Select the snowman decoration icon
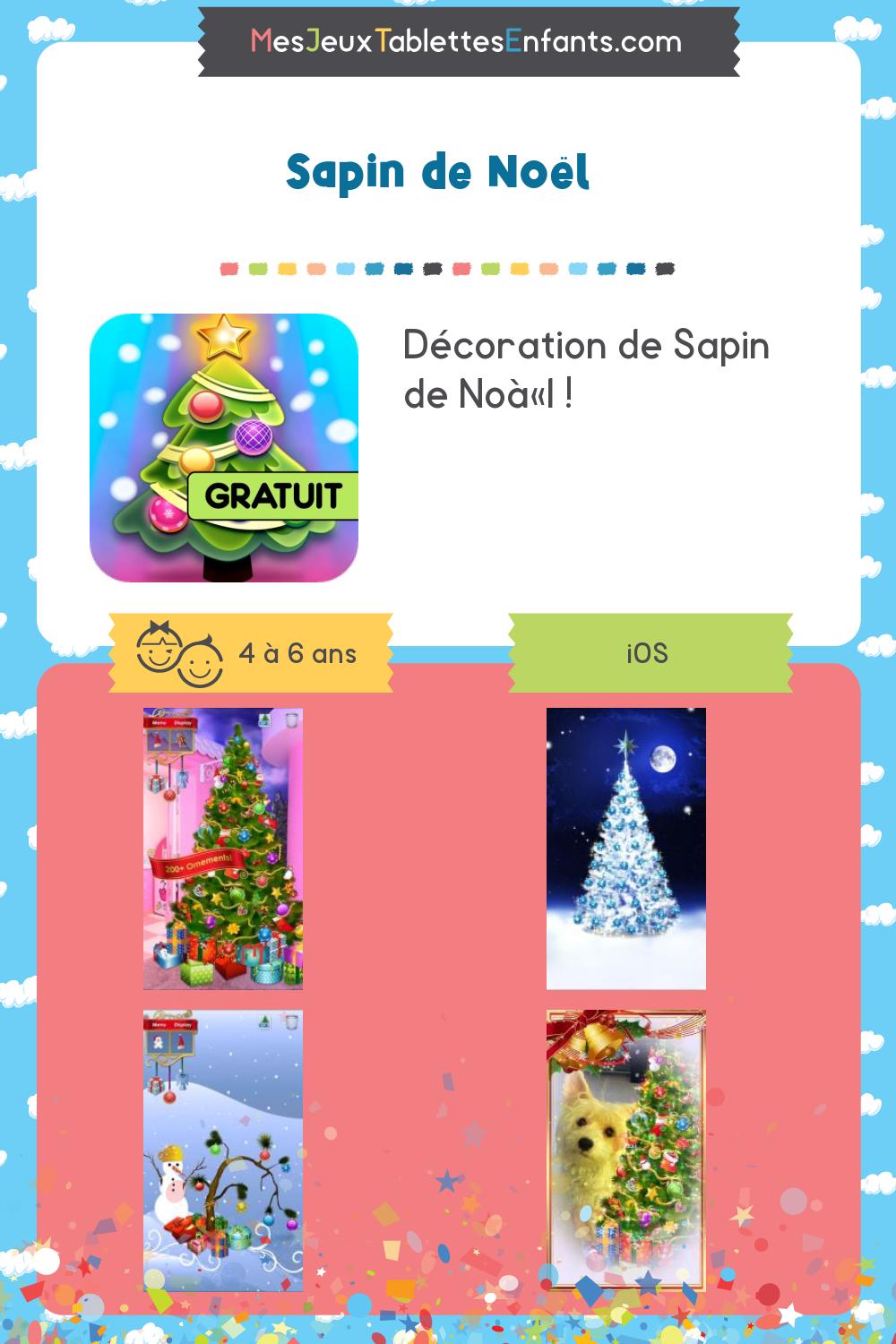 (x=158, y=1042)
